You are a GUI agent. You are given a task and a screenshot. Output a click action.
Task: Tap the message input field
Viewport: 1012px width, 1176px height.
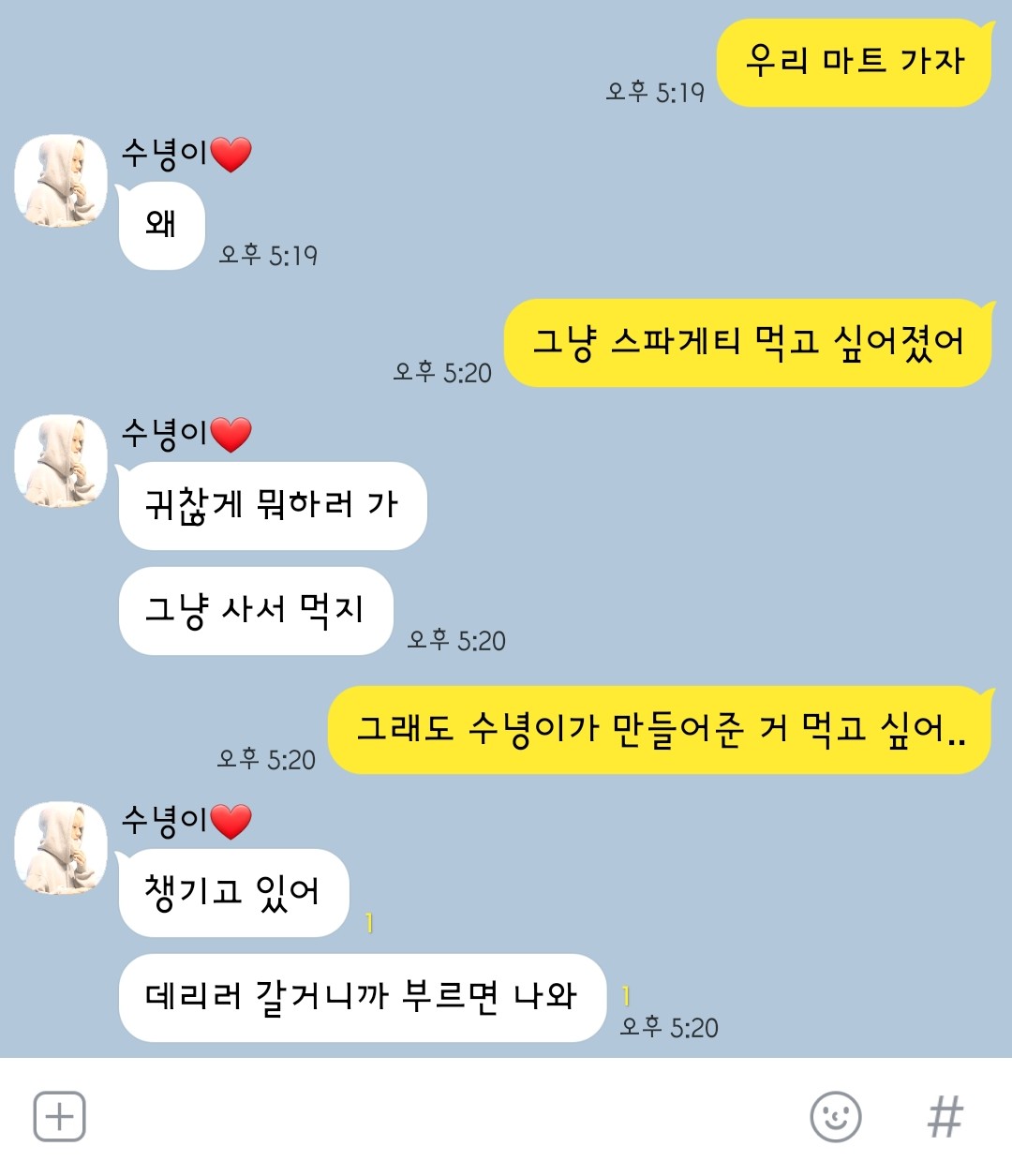(x=440, y=1116)
